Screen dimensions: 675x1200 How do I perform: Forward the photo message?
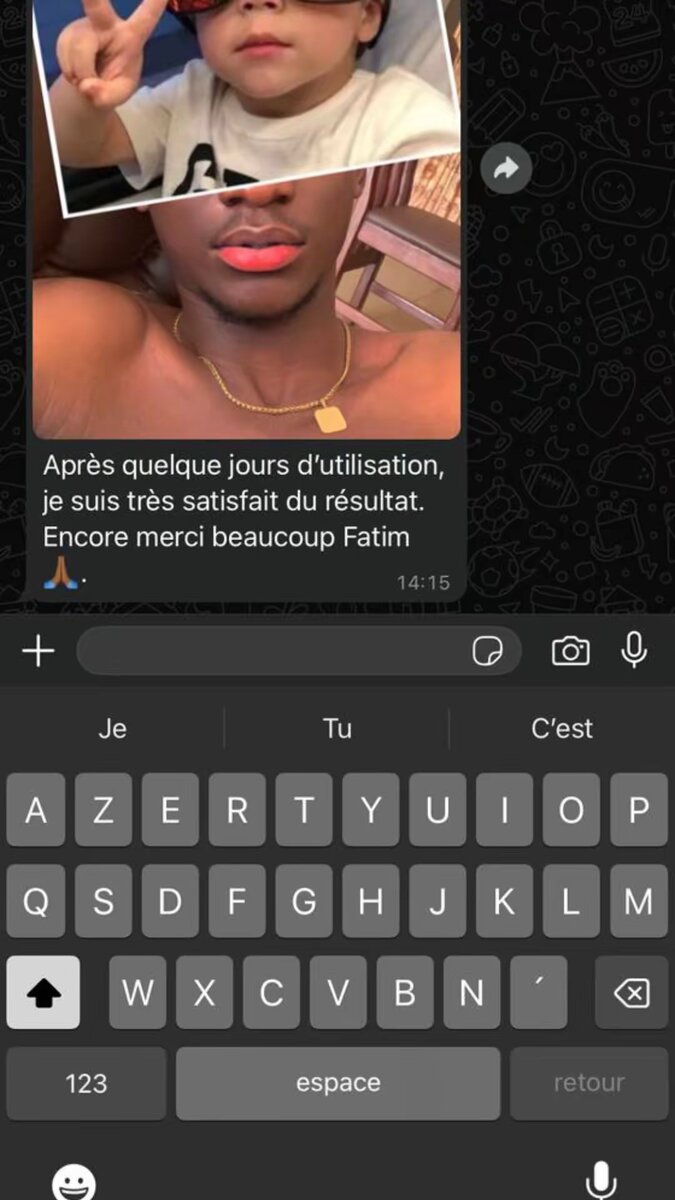click(x=506, y=169)
